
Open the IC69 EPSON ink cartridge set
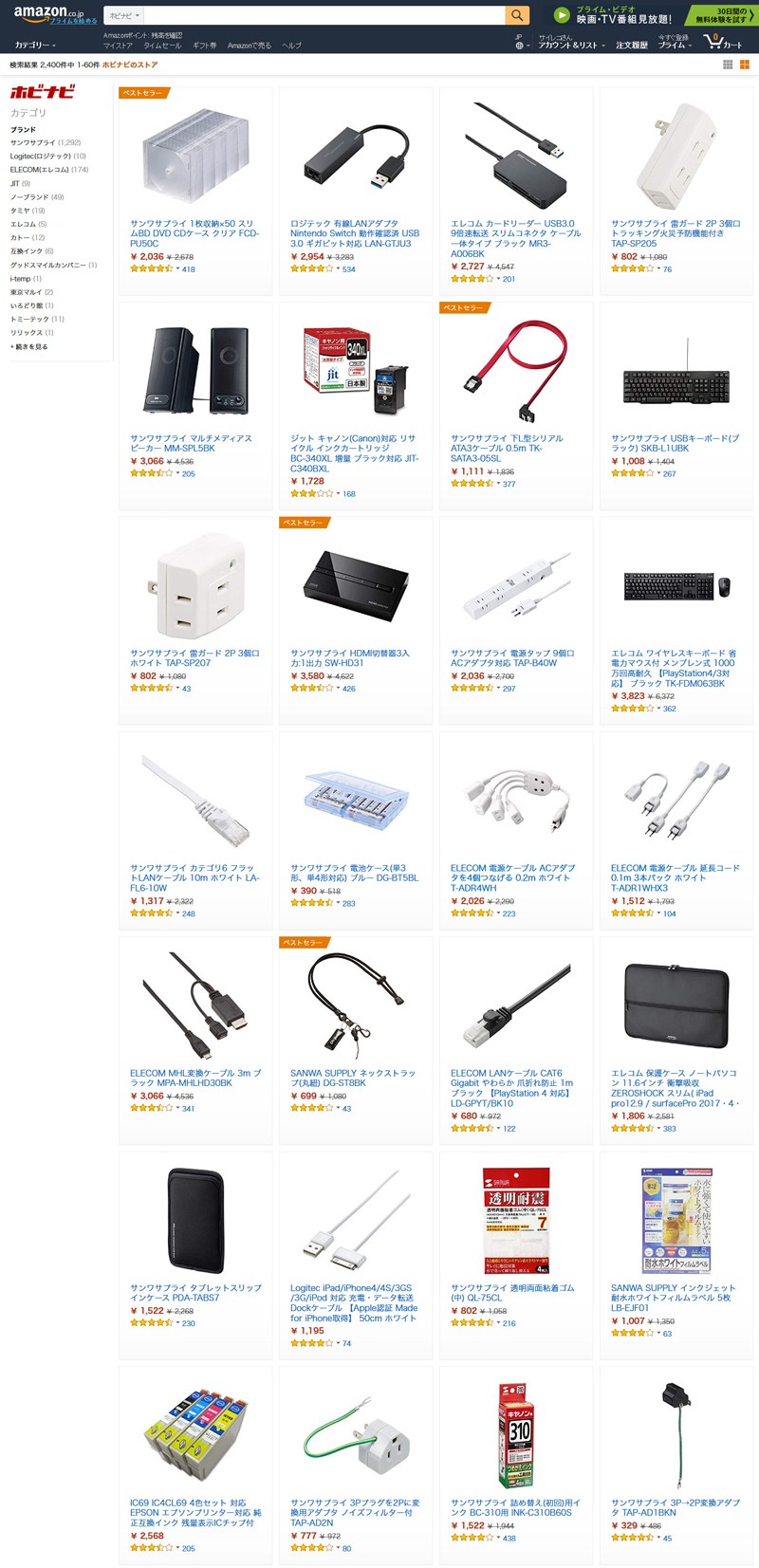(x=194, y=1512)
